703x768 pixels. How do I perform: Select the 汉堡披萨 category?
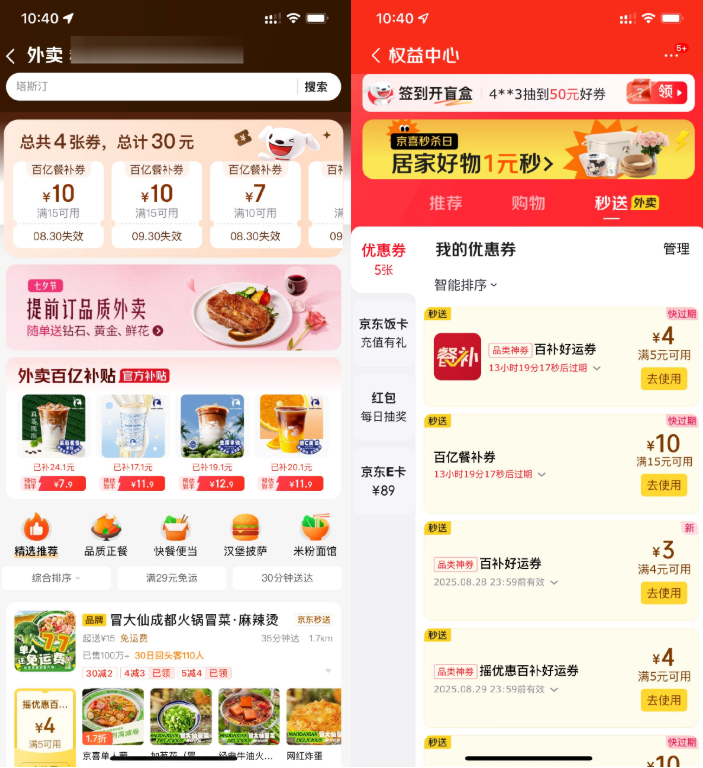(x=245, y=534)
